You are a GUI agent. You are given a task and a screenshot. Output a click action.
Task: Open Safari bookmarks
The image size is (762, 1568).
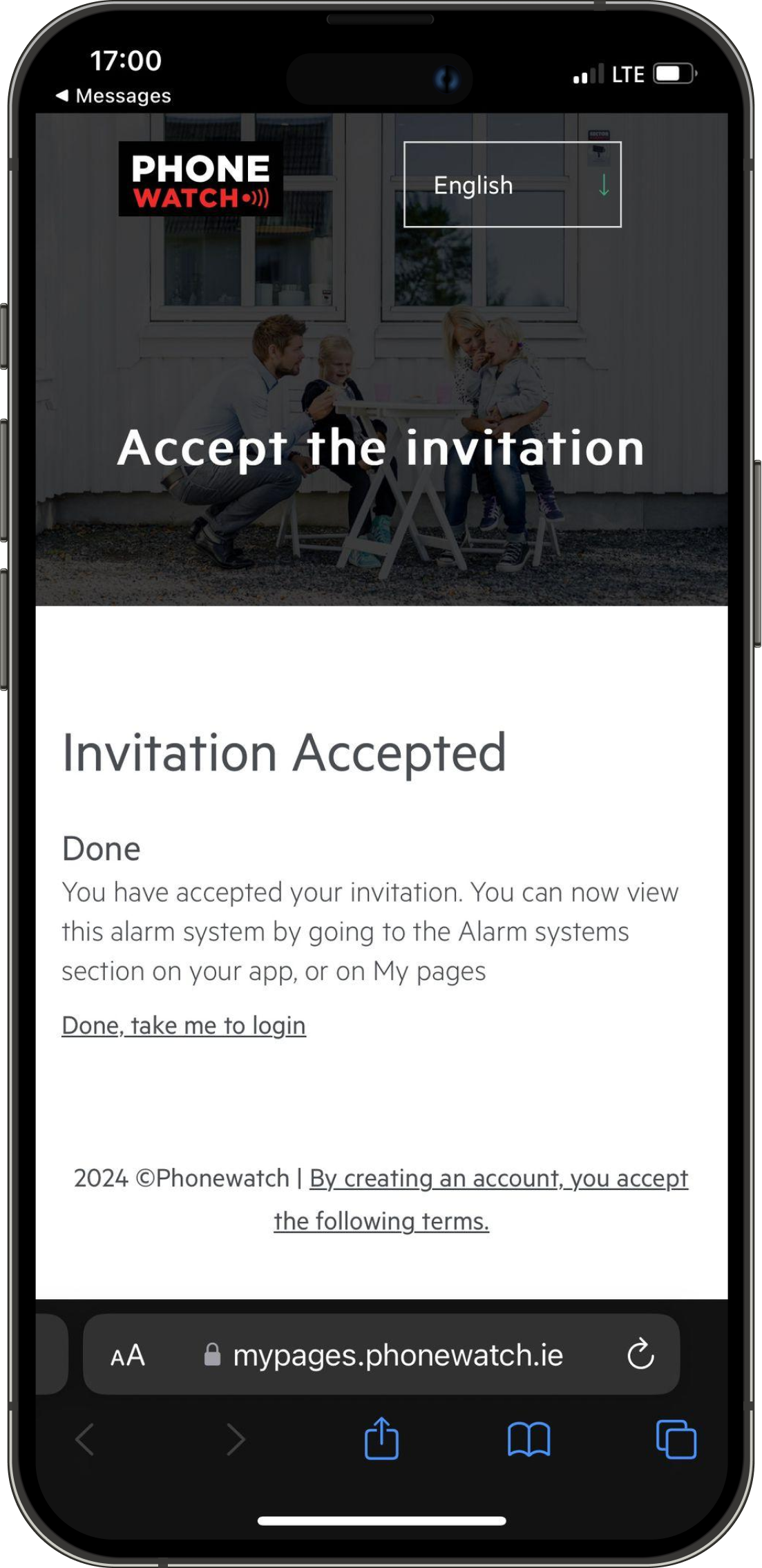[x=528, y=1439]
